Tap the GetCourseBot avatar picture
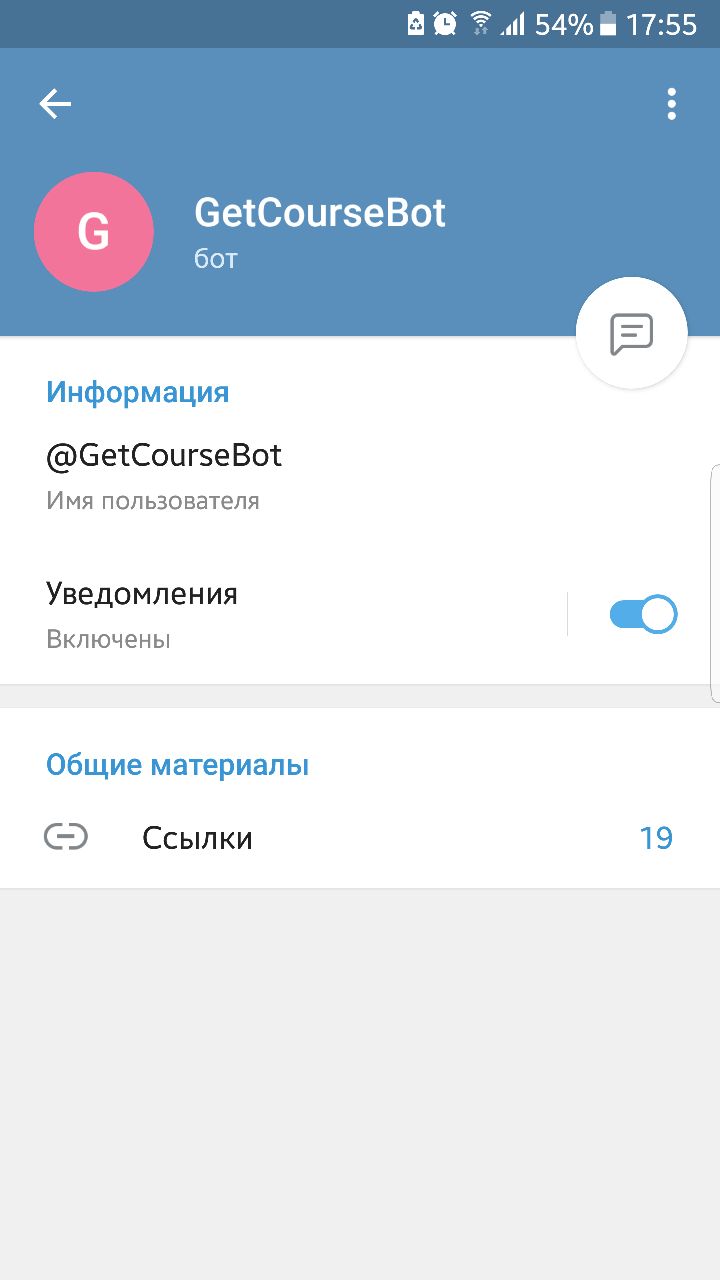The image size is (720, 1280). pyautogui.click(x=94, y=232)
